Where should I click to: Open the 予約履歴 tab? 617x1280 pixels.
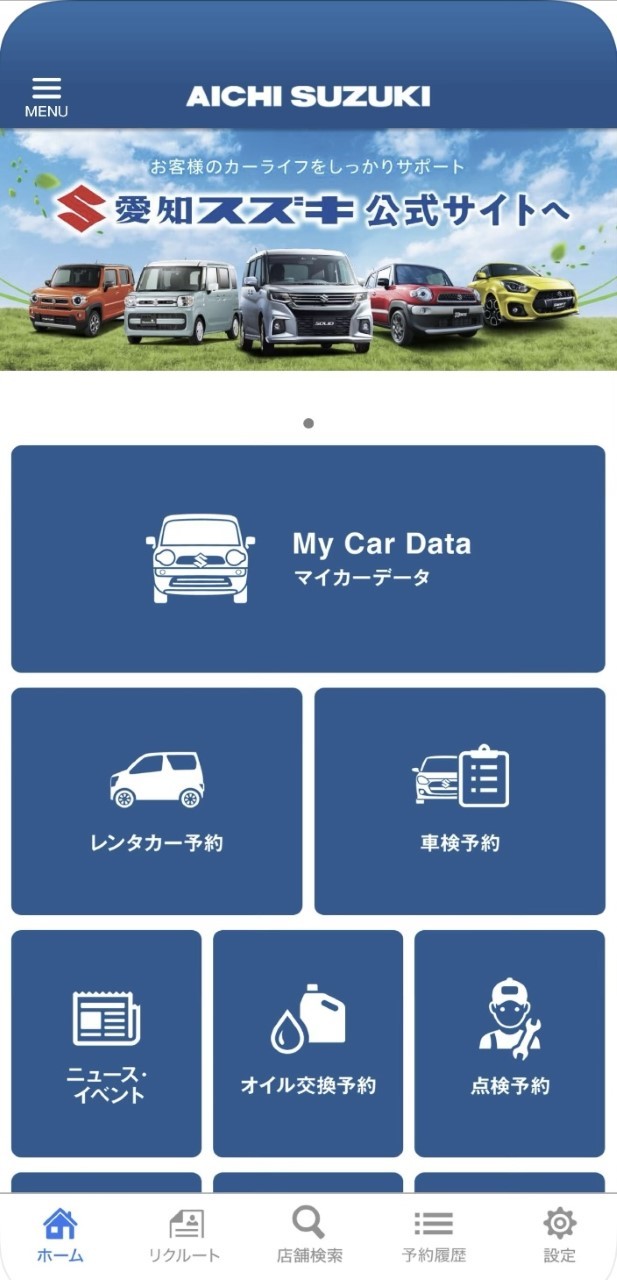pyautogui.click(x=433, y=1236)
